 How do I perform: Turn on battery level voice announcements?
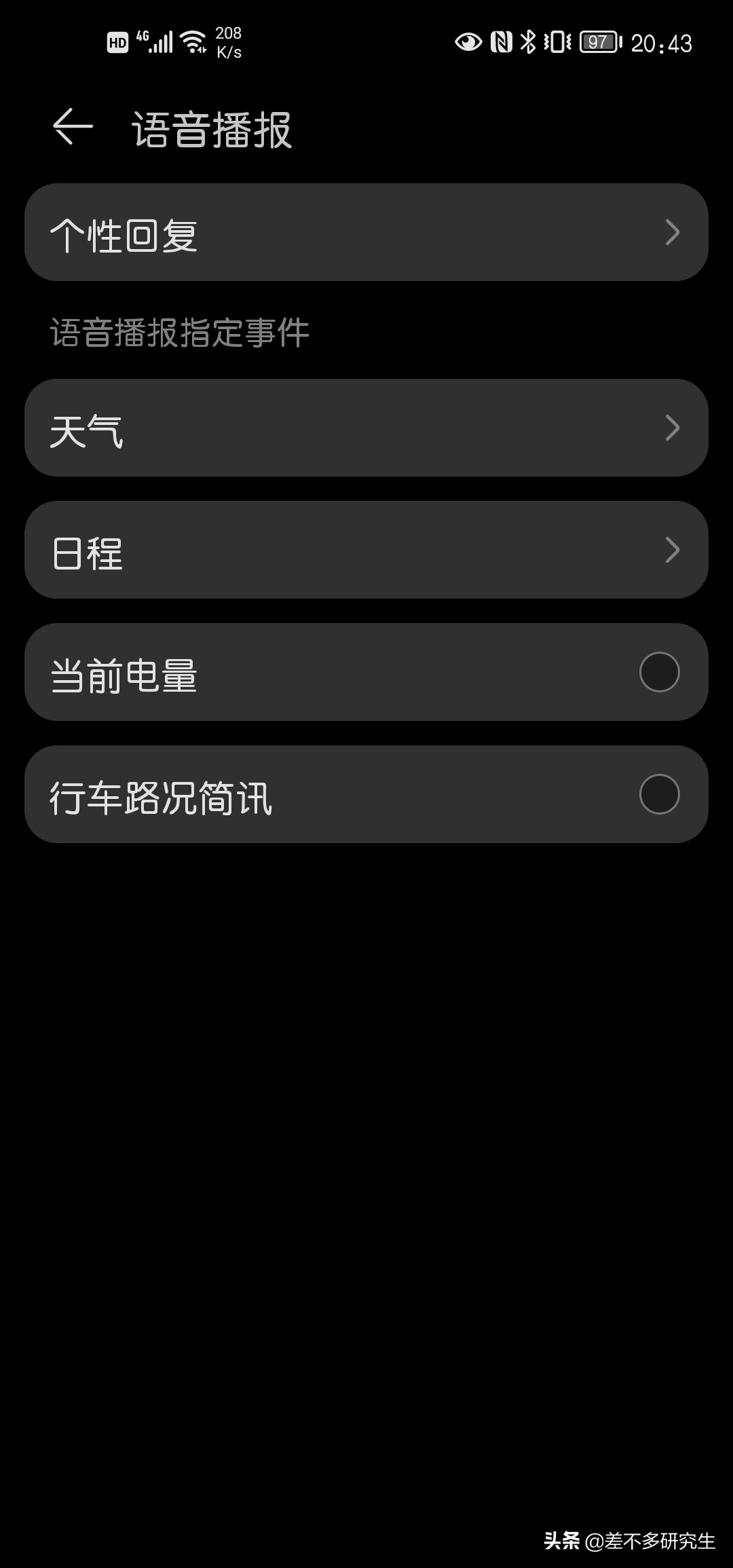659,672
